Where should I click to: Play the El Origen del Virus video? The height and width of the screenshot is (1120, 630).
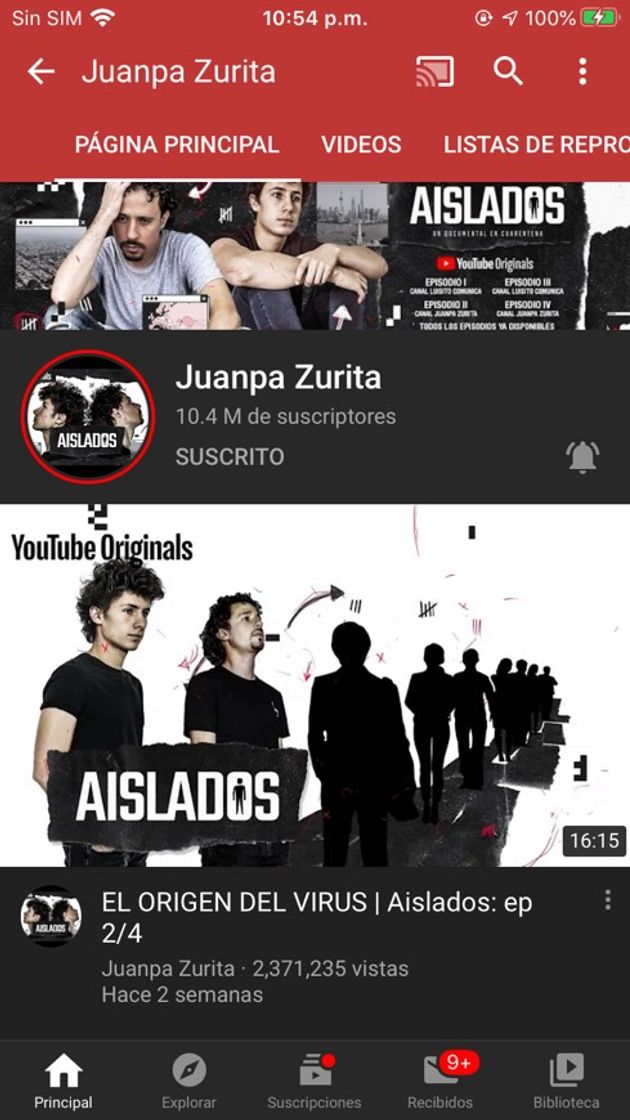pyautogui.click(x=315, y=685)
